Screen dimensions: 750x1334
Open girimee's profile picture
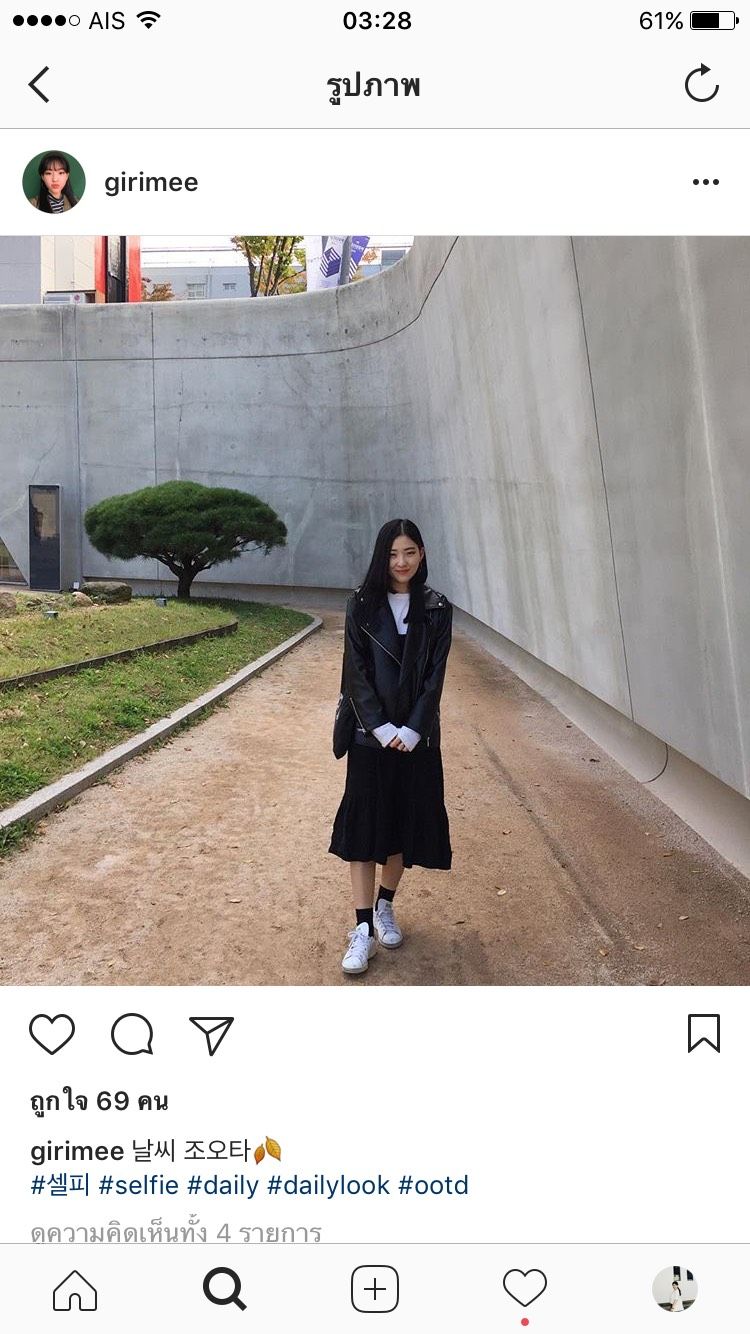click(x=54, y=182)
